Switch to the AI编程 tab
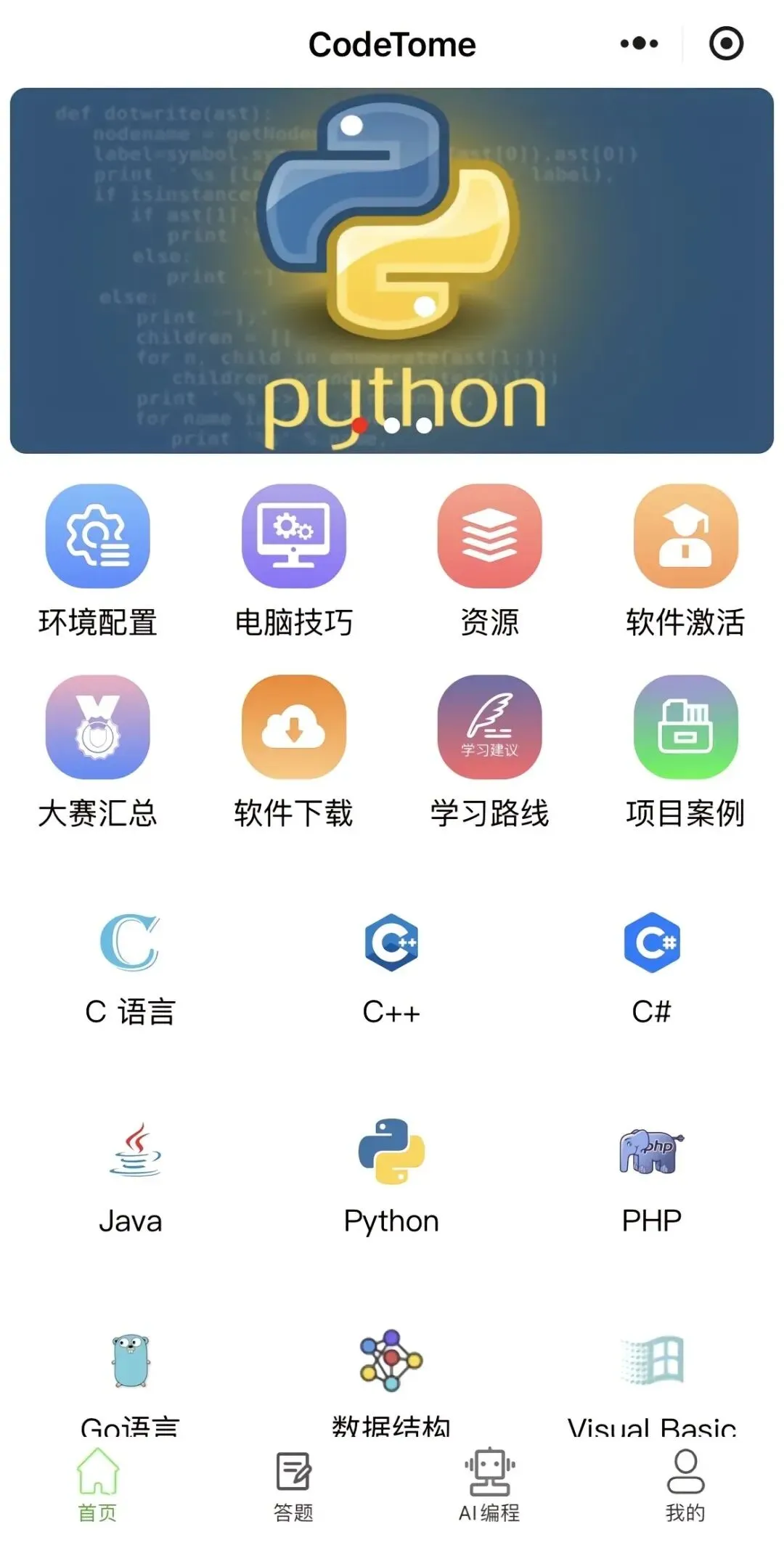 point(490,1485)
